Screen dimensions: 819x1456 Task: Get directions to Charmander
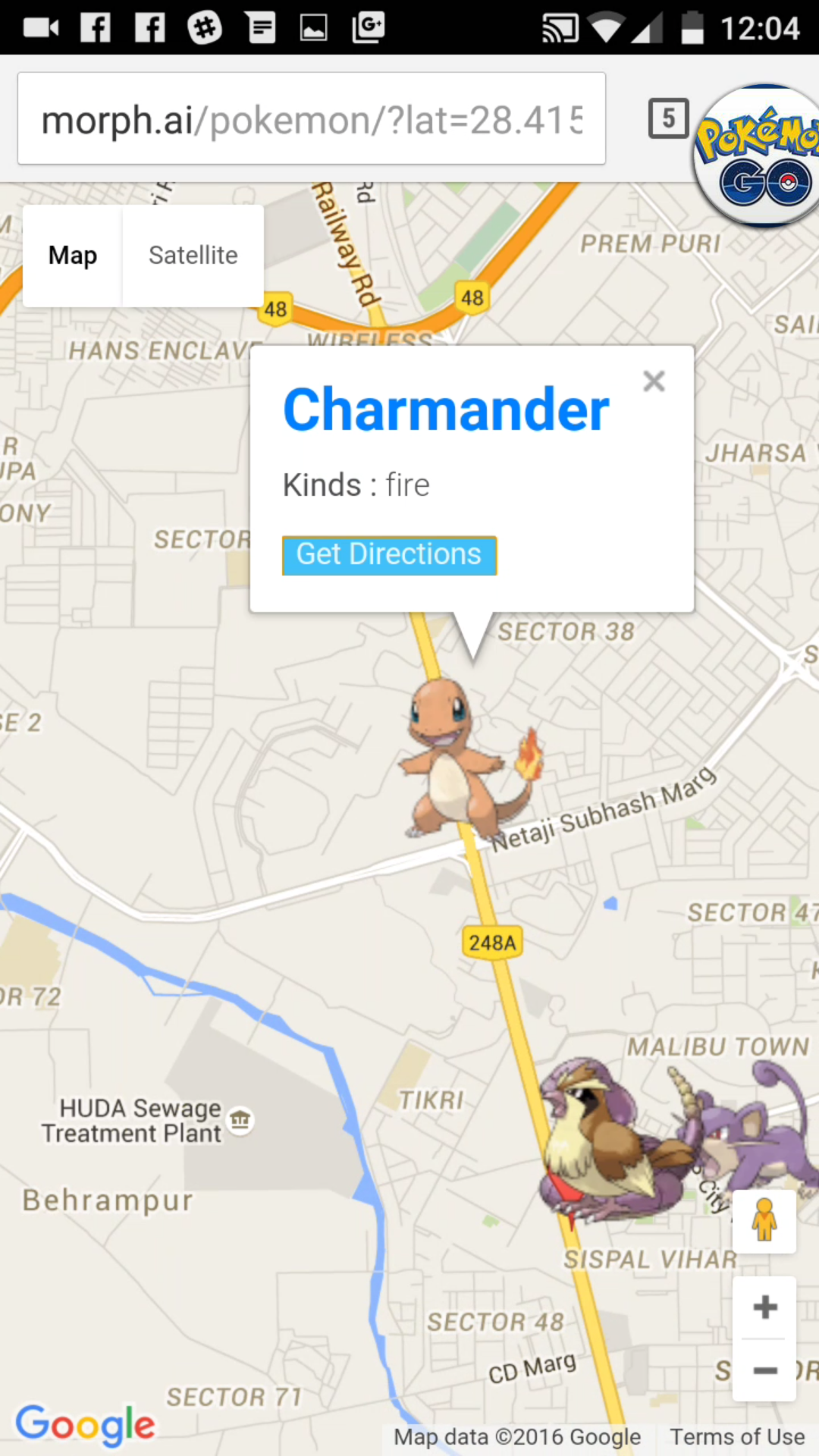click(389, 555)
